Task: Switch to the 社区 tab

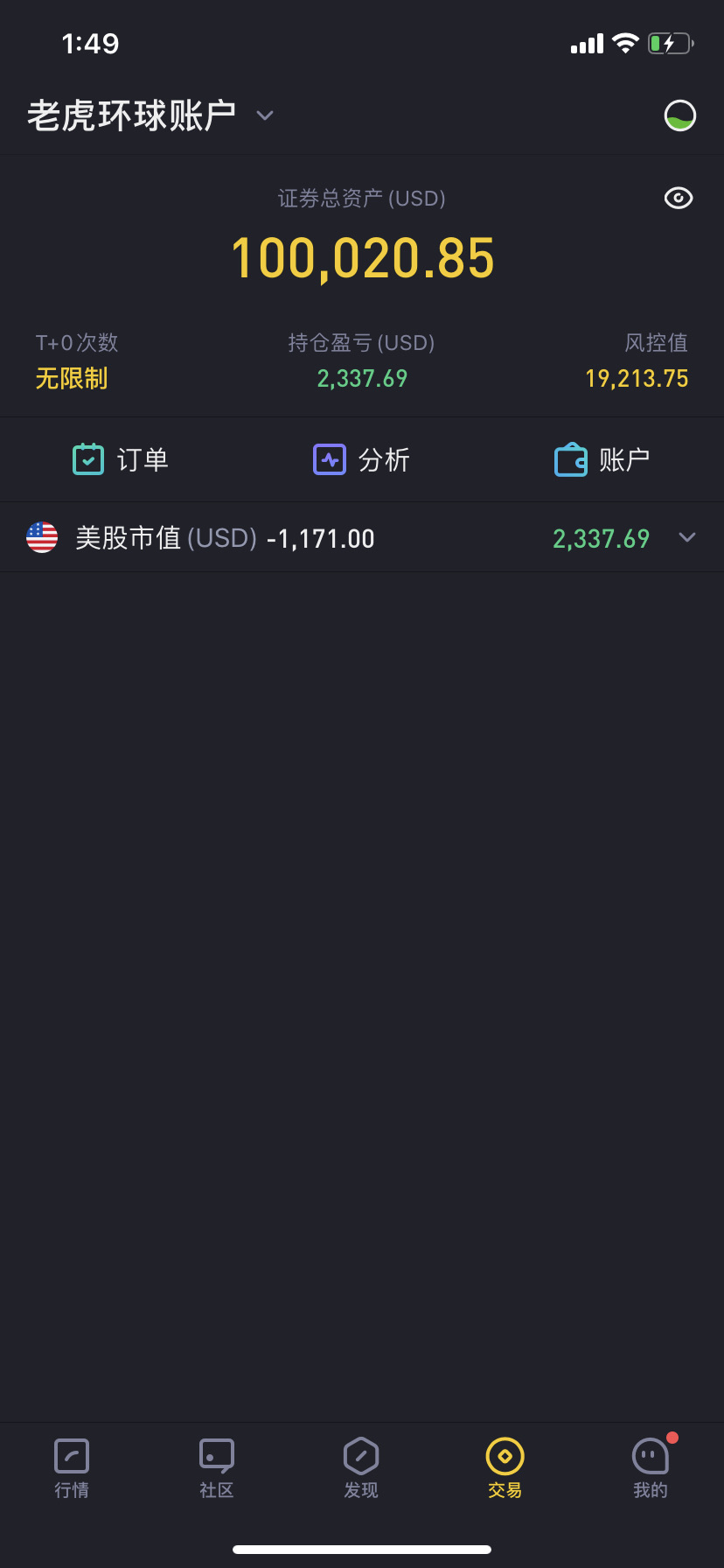Action: point(217,1468)
